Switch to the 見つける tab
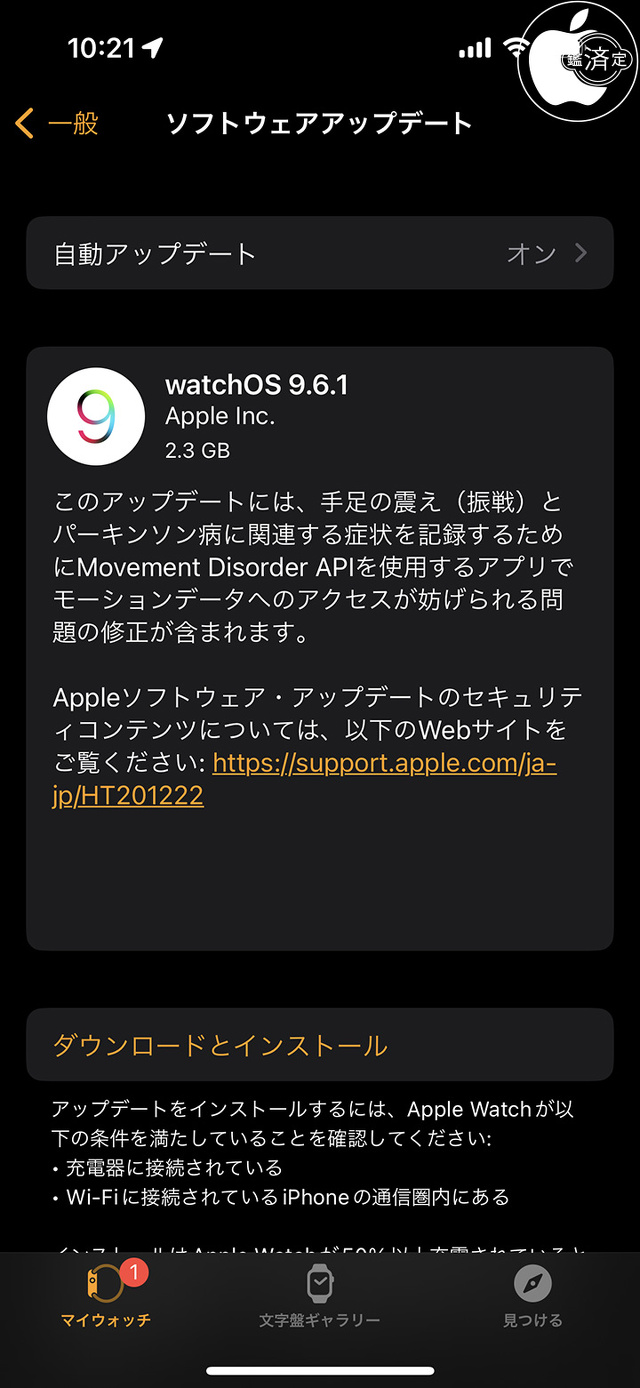Image resolution: width=640 pixels, height=1388 pixels. (x=533, y=1296)
